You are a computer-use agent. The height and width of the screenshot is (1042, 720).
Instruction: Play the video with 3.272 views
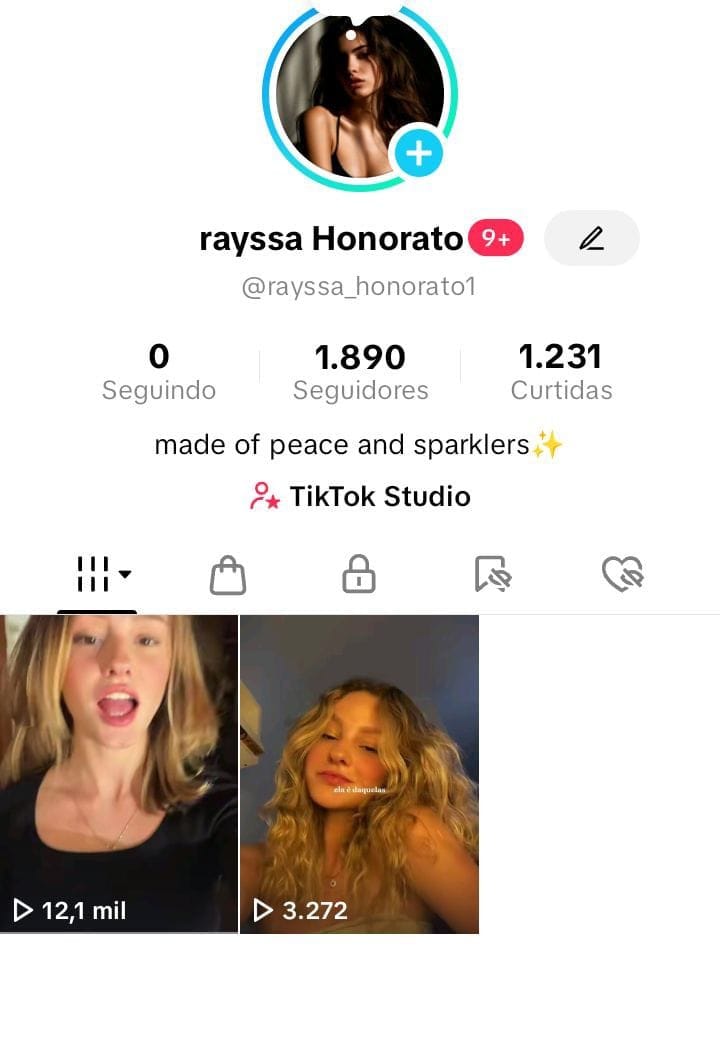click(359, 774)
